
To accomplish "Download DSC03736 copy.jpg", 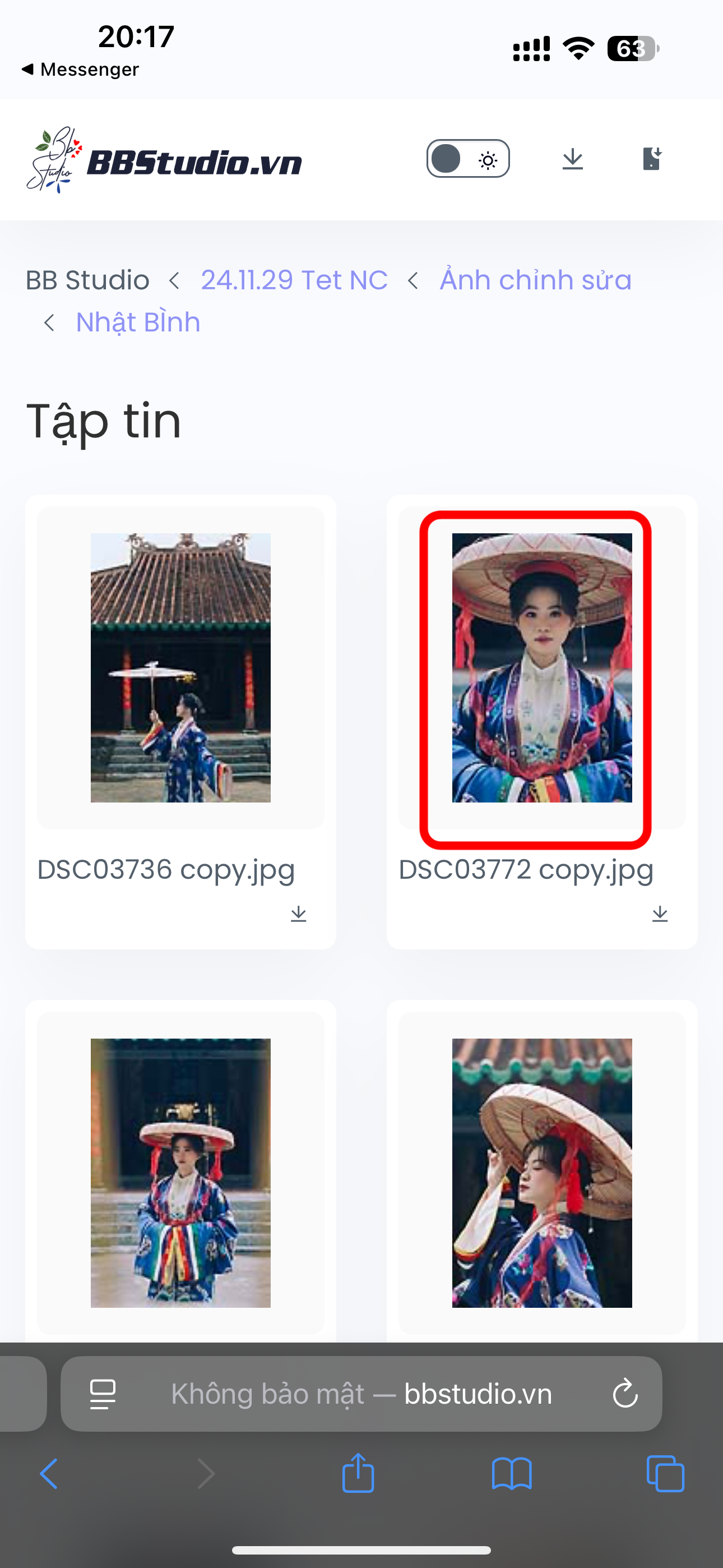I will [x=298, y=914].
